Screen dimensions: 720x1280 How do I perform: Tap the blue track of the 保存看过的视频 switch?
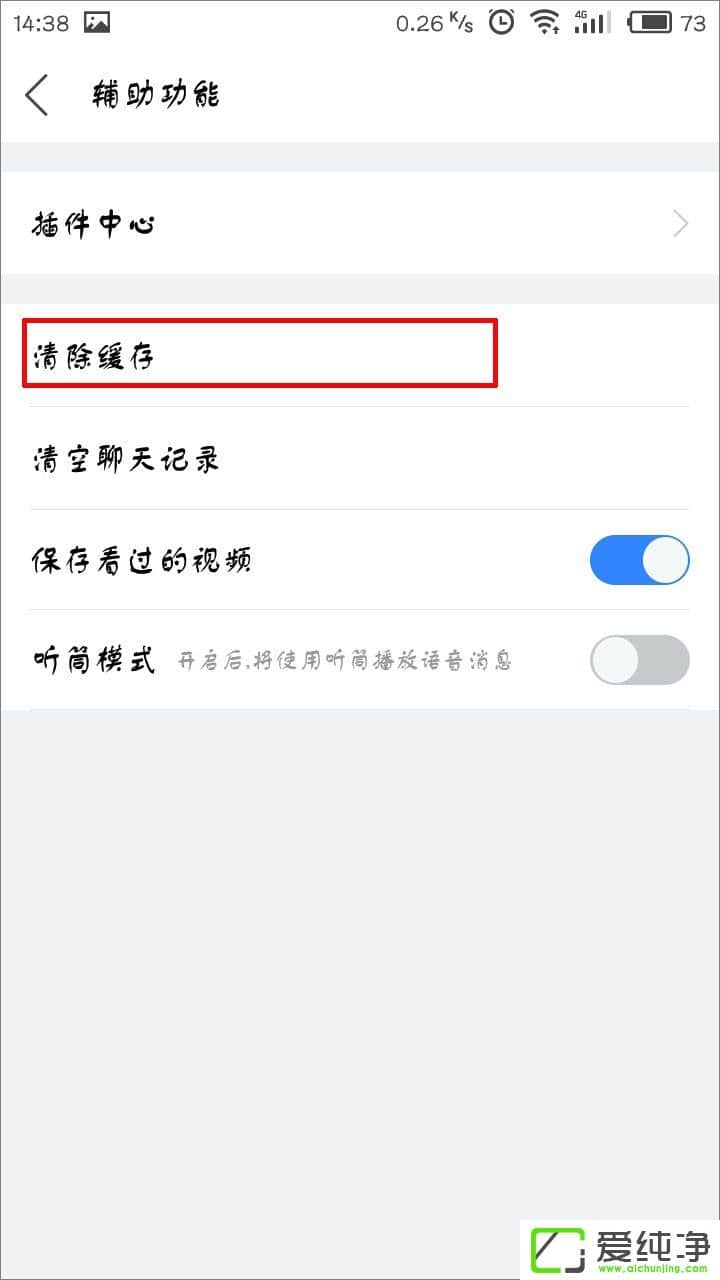(x=615, y=560)
